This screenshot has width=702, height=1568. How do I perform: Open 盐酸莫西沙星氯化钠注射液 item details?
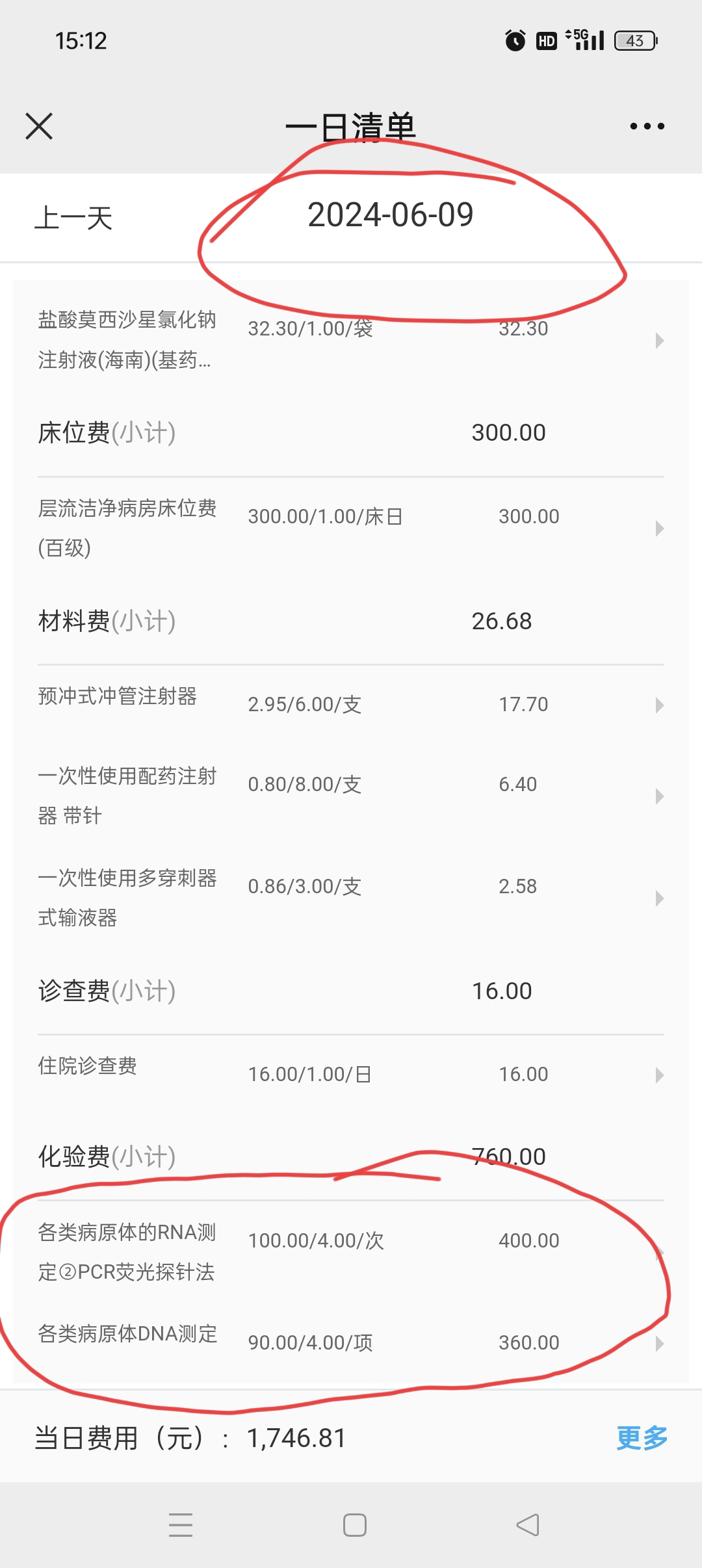[x=351, y=340]
